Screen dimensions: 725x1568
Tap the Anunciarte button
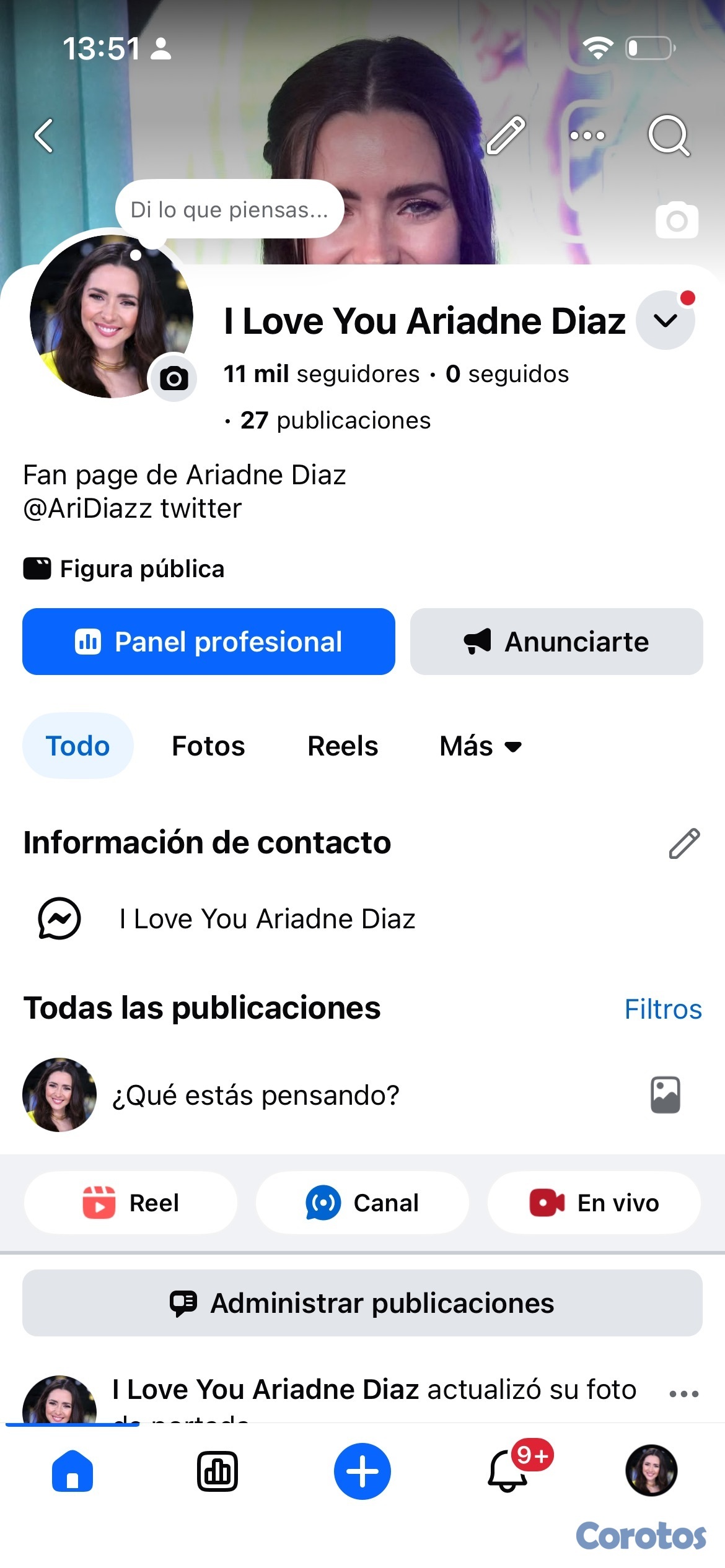[556, 642]
